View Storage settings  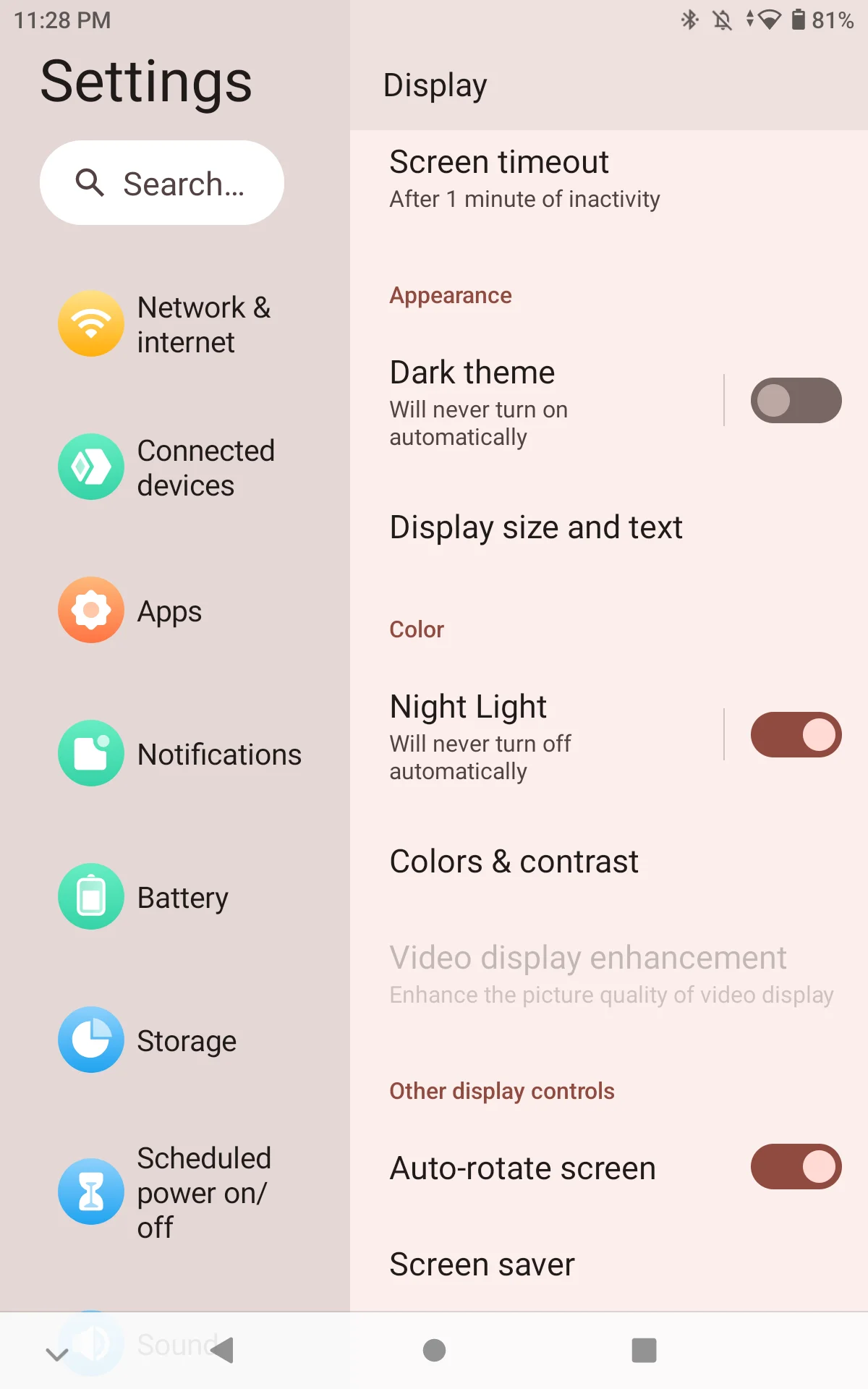pyautogui.click(x=174, y=1040)
